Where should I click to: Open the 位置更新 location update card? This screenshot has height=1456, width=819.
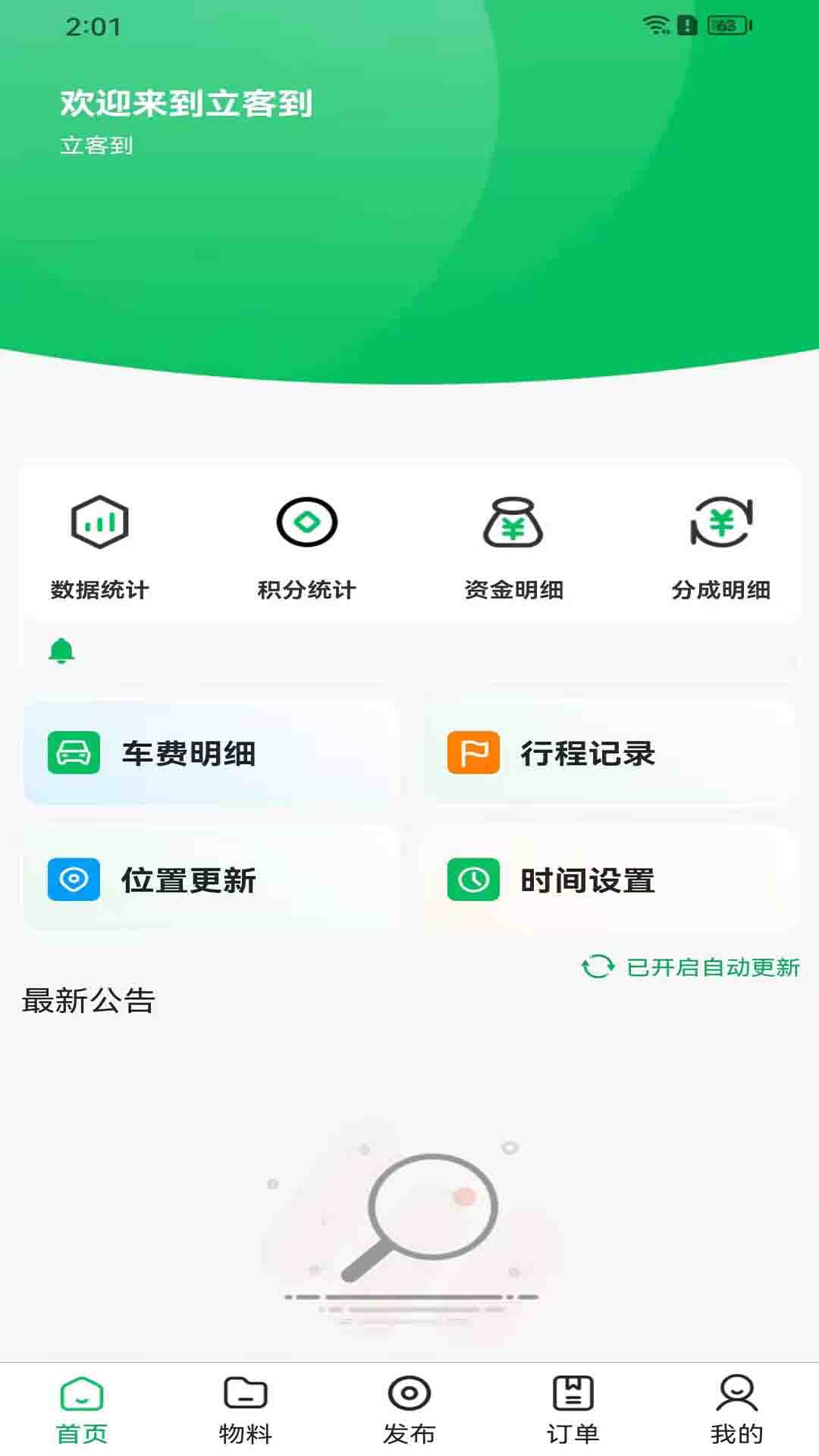coord(211,880)
